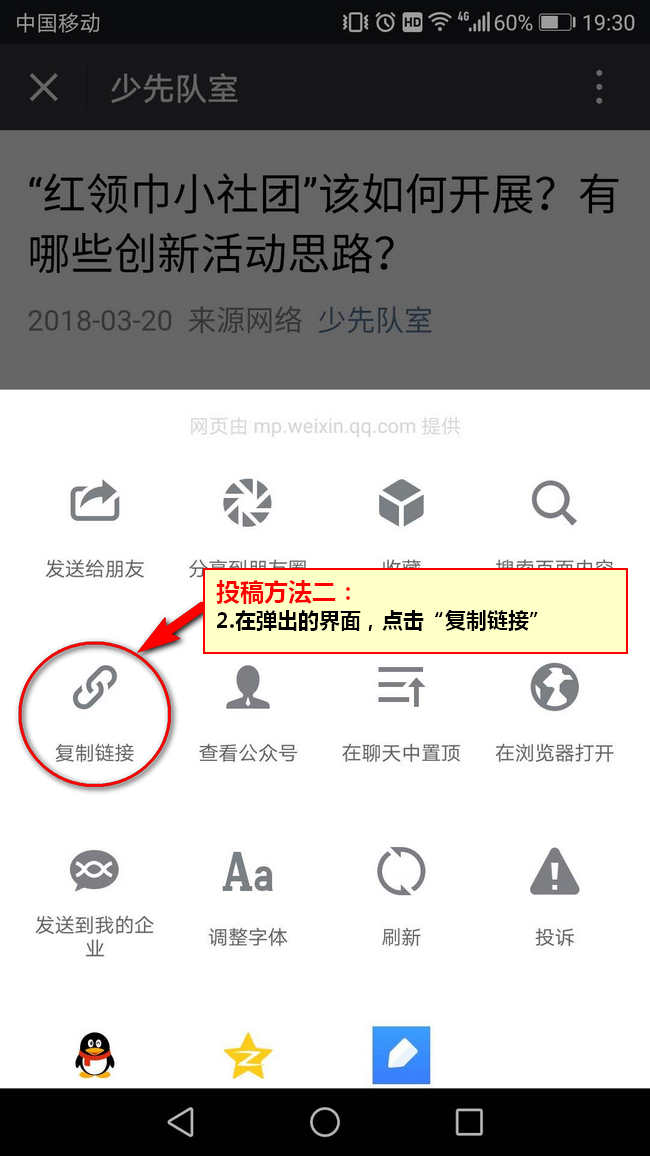Screen dimensions: 650x1156
Task: Open the article in the browser
Action: pyautogui.click(x=554, y=690)
